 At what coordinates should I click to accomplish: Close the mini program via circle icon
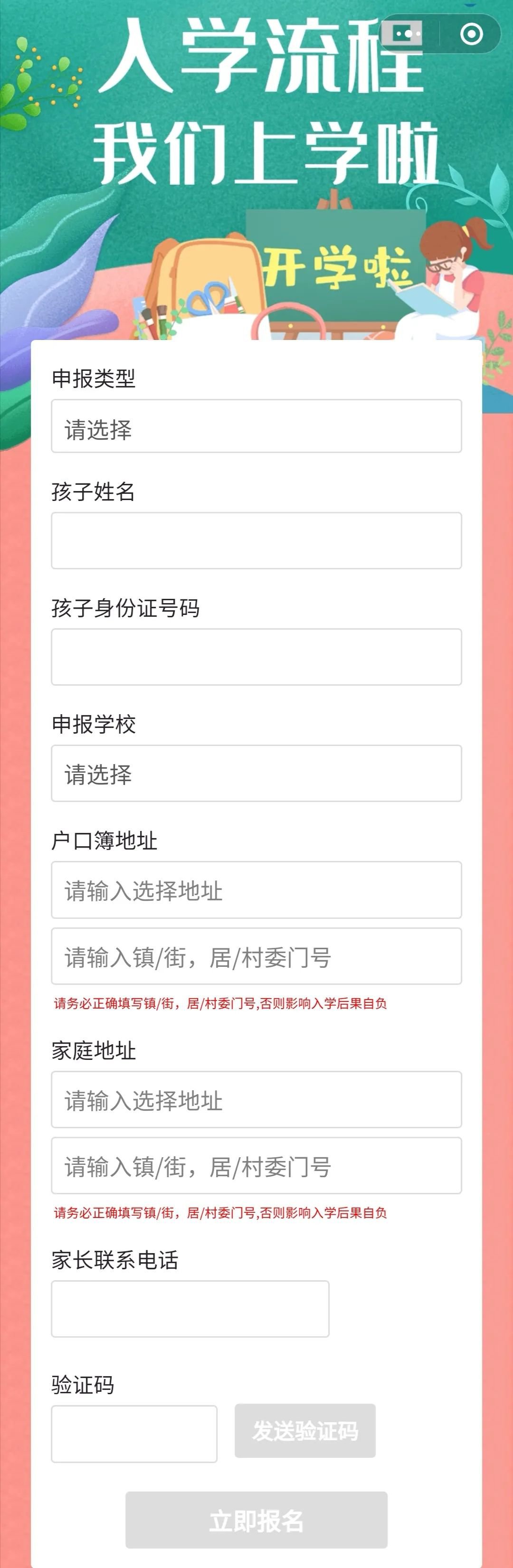(472, 34)
